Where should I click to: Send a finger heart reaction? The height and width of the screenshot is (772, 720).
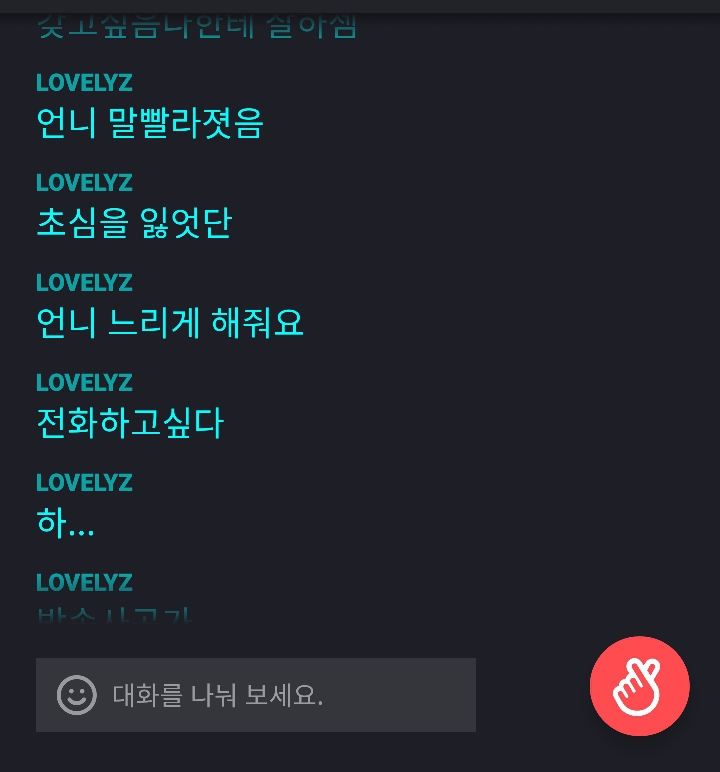pyautogui.click(x=639, y=686)
